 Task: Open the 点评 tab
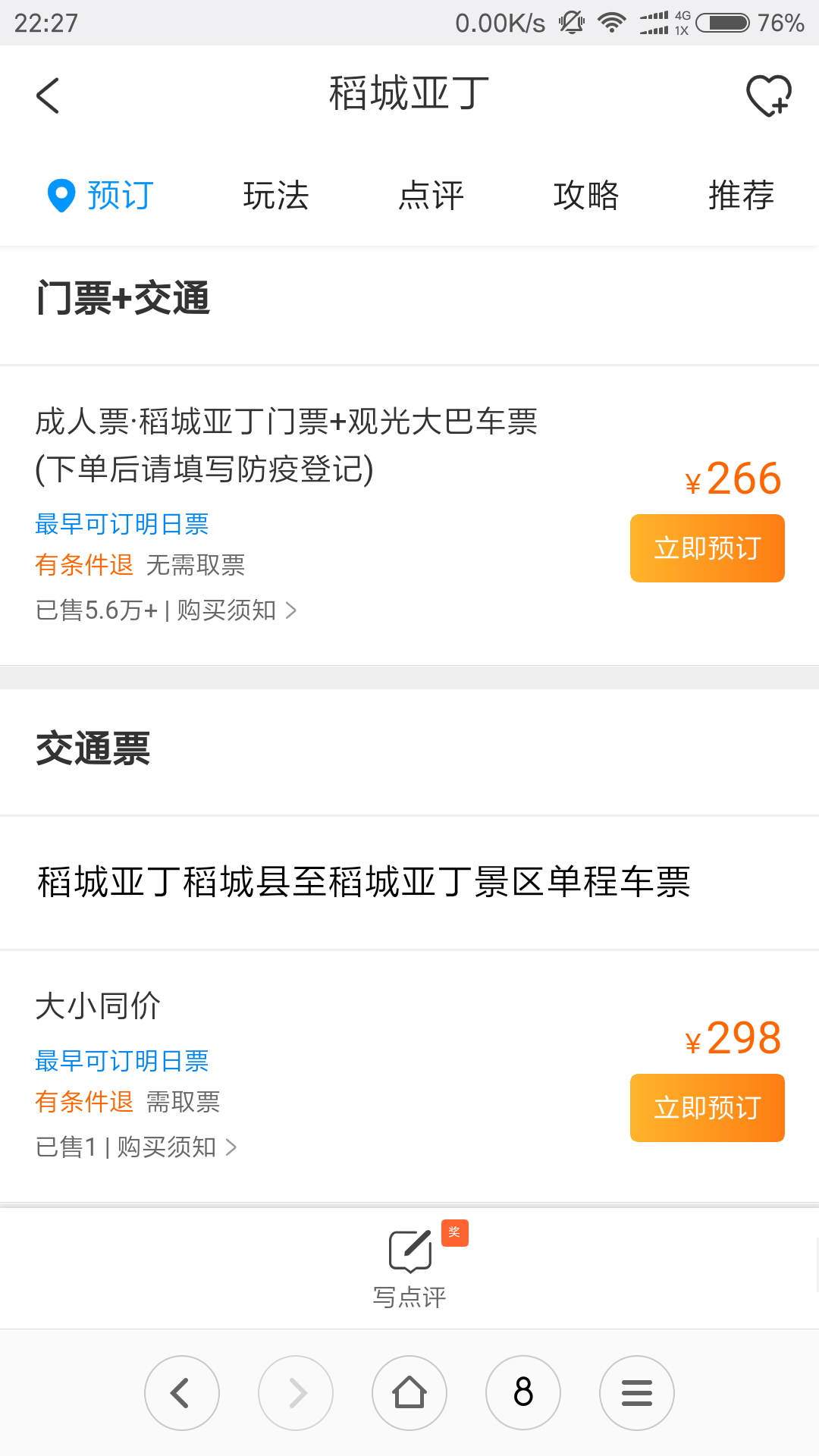tap(431, 196)
